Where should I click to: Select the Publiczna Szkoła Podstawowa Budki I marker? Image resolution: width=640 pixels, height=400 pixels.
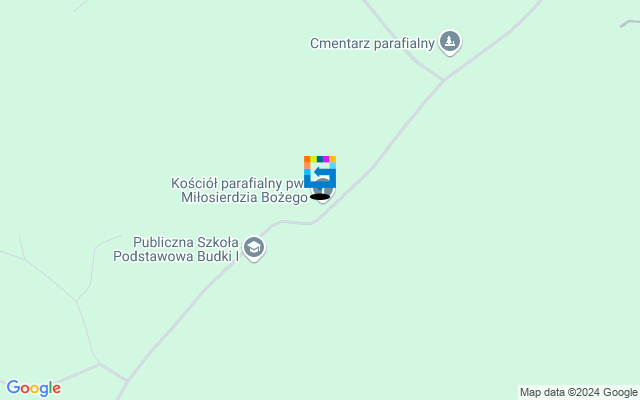pos(254,248)
